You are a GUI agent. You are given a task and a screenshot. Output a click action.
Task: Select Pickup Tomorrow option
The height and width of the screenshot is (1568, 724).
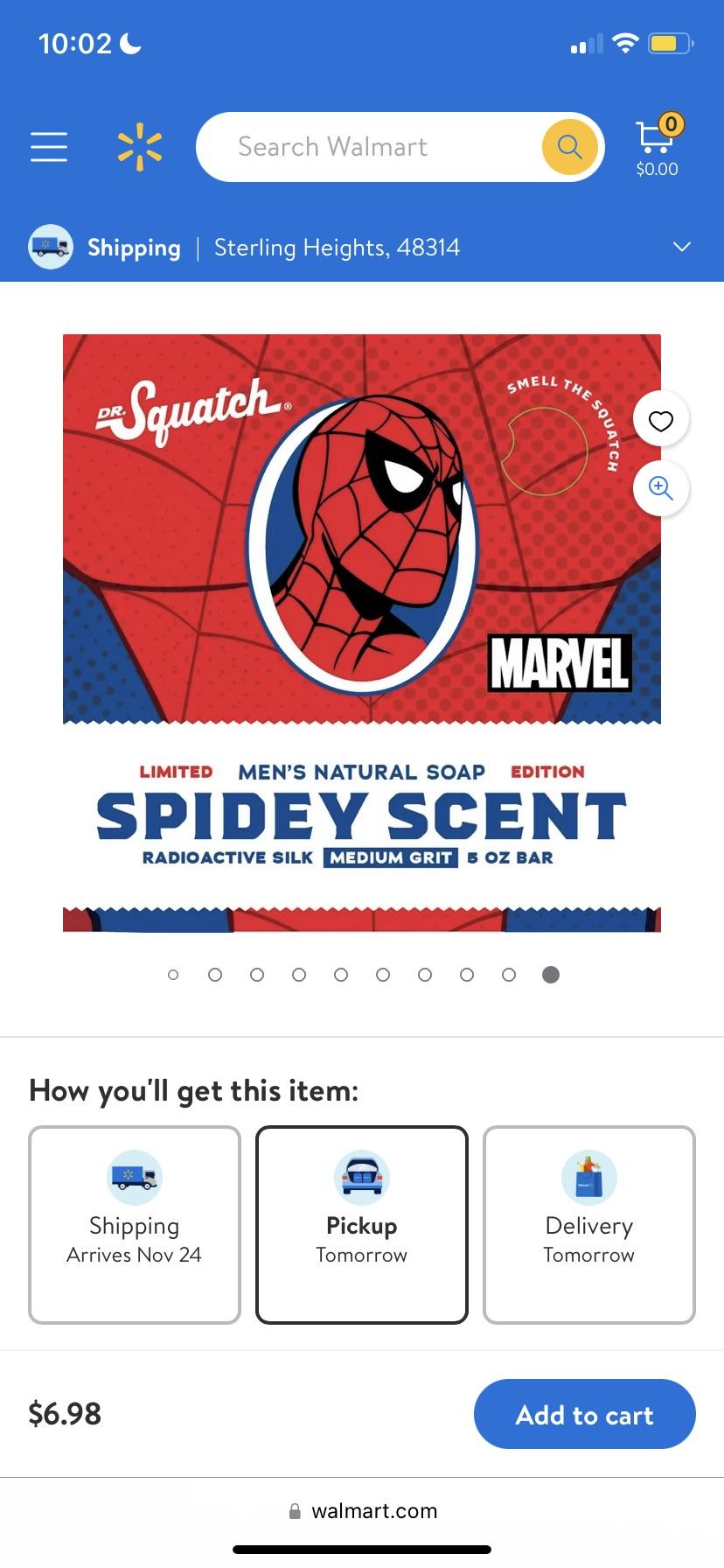(x=362, y=1223)
